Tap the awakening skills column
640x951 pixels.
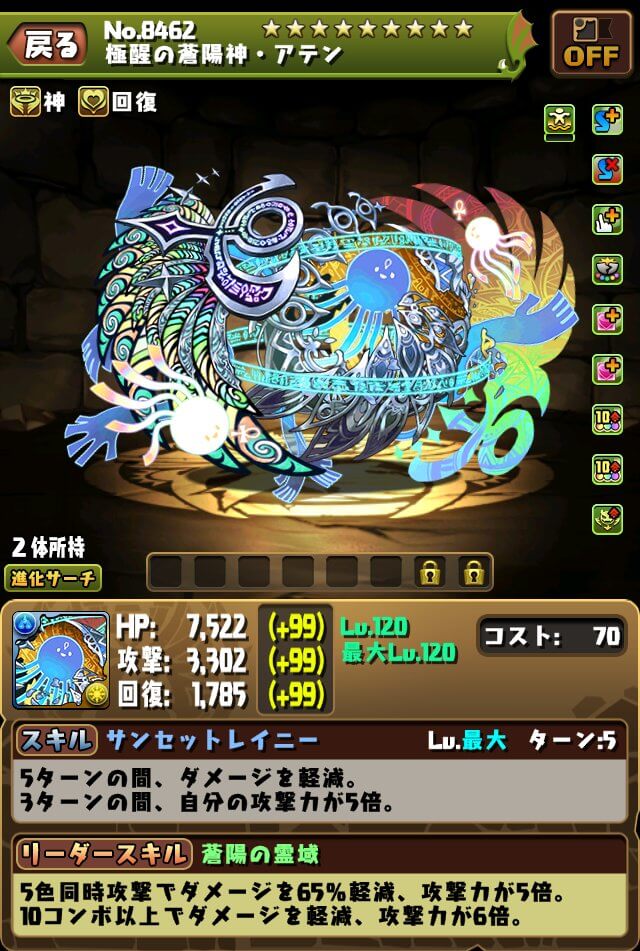pyautogui.click(x=607, y=318)
